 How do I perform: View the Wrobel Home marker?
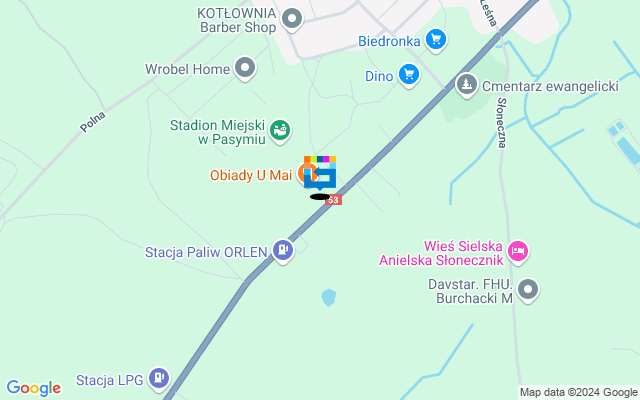point(246,69)
